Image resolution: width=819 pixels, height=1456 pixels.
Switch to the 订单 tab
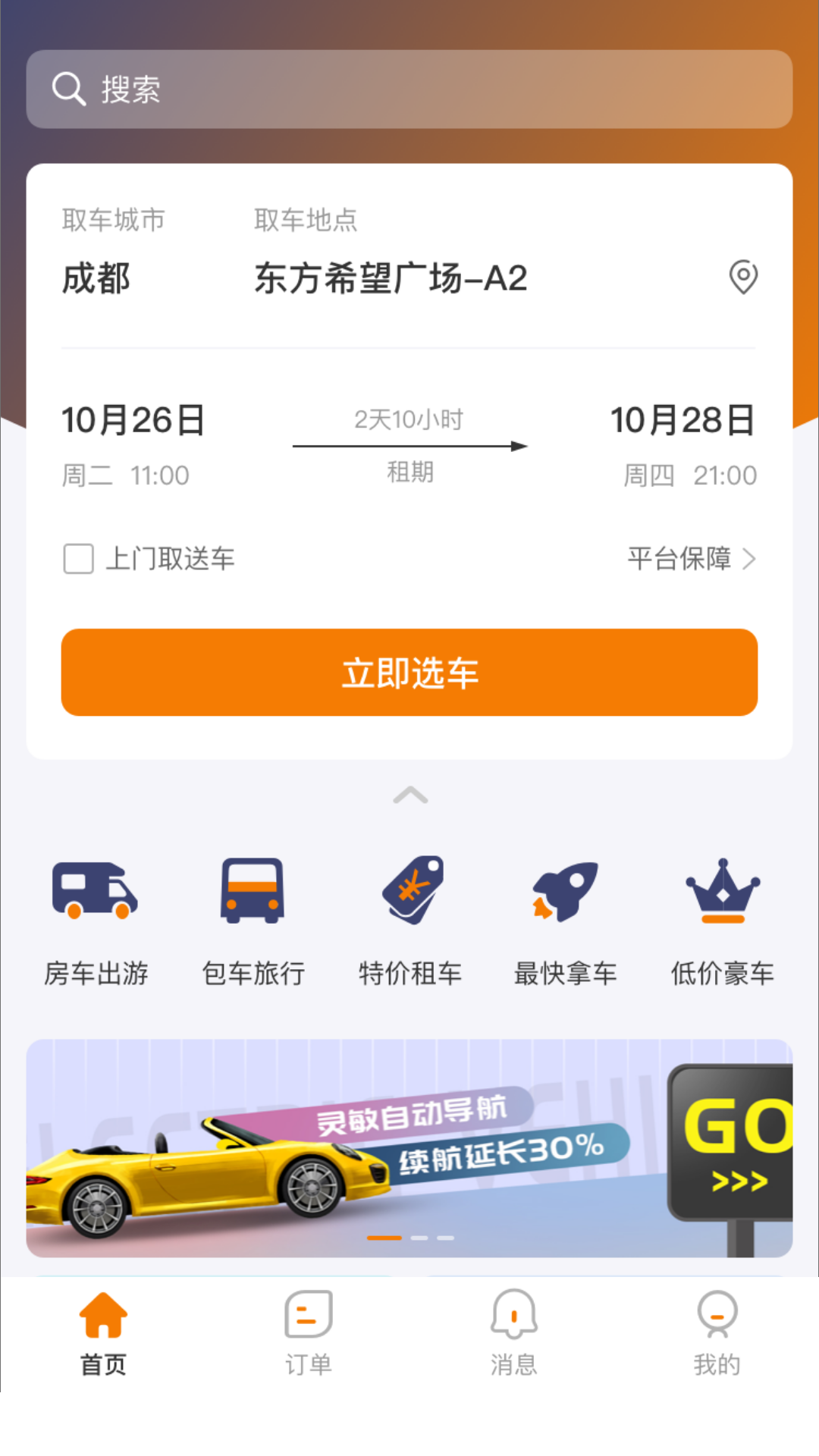coord(308,1333)
